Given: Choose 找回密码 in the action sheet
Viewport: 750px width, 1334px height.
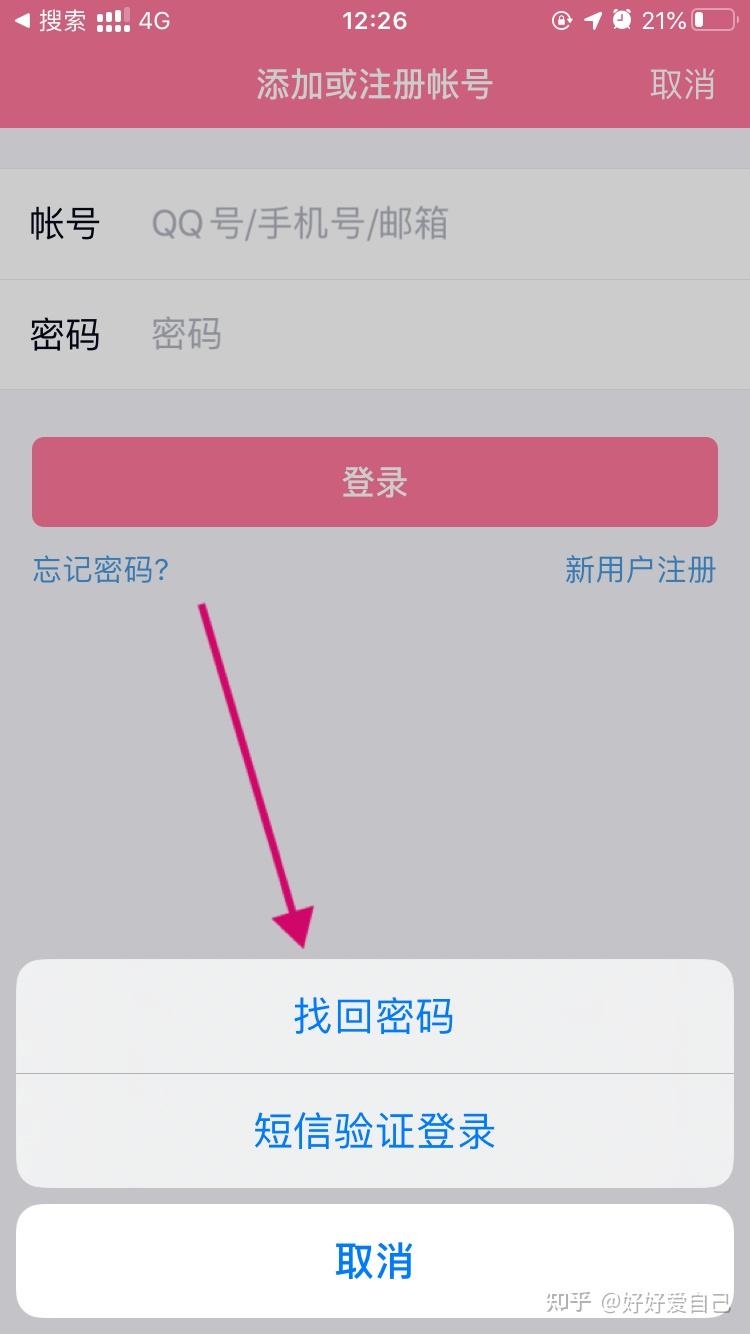Looking at the screenshot, I should click(374, 1016).
